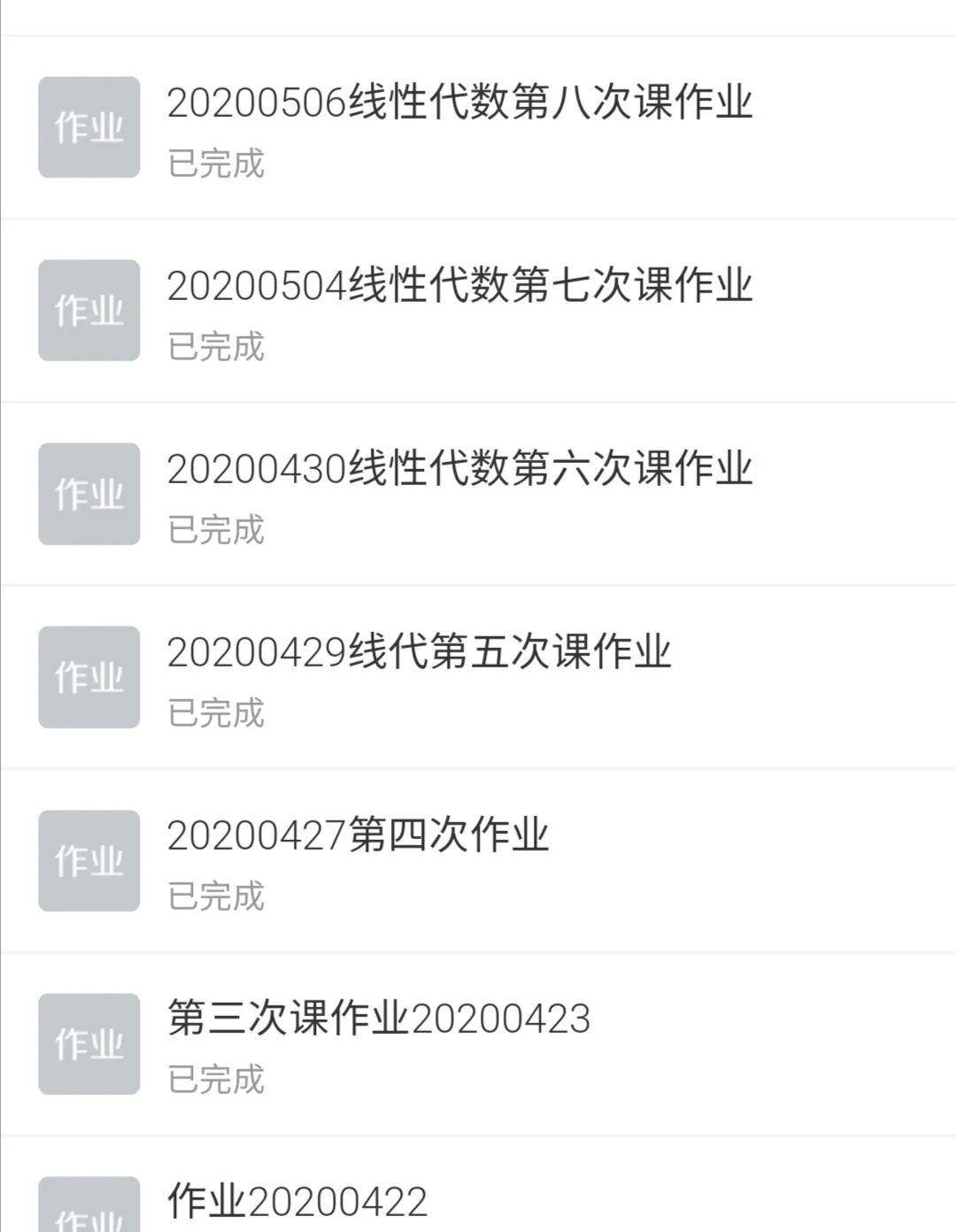Select the 第三次课作业20200423 entry
The height and width of the screenshot is (1232, 956).
pos(381,1020)
